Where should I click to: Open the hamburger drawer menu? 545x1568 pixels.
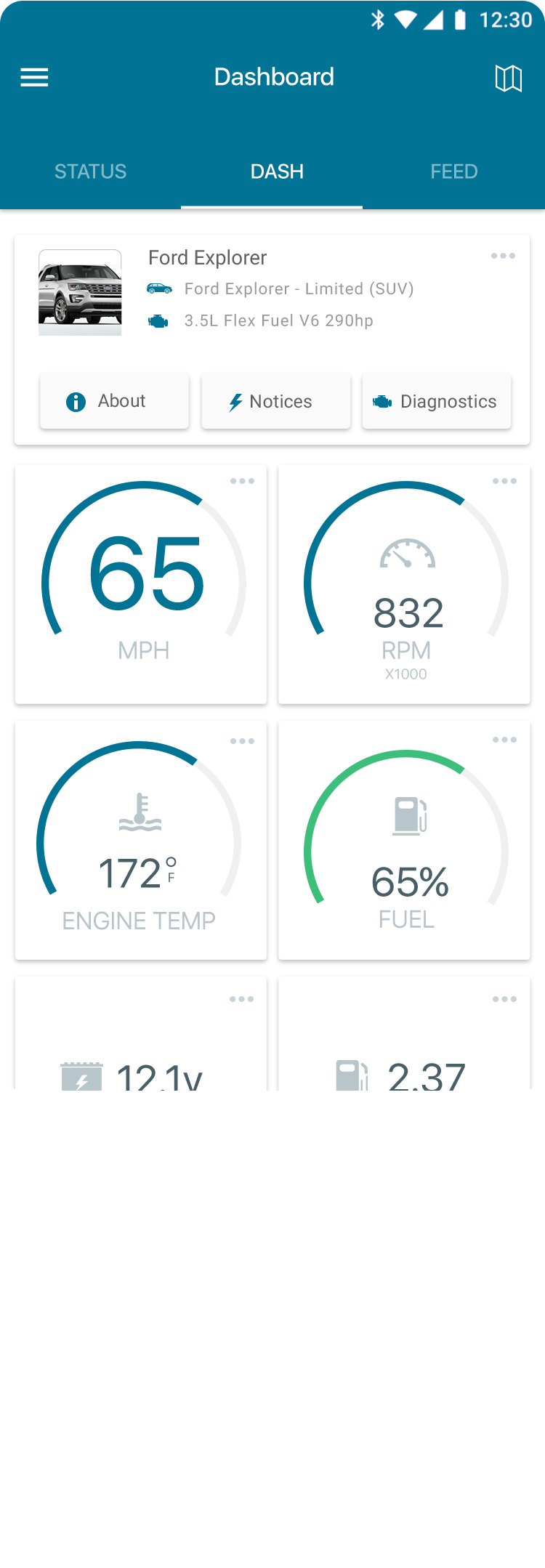tap(34, 78)
